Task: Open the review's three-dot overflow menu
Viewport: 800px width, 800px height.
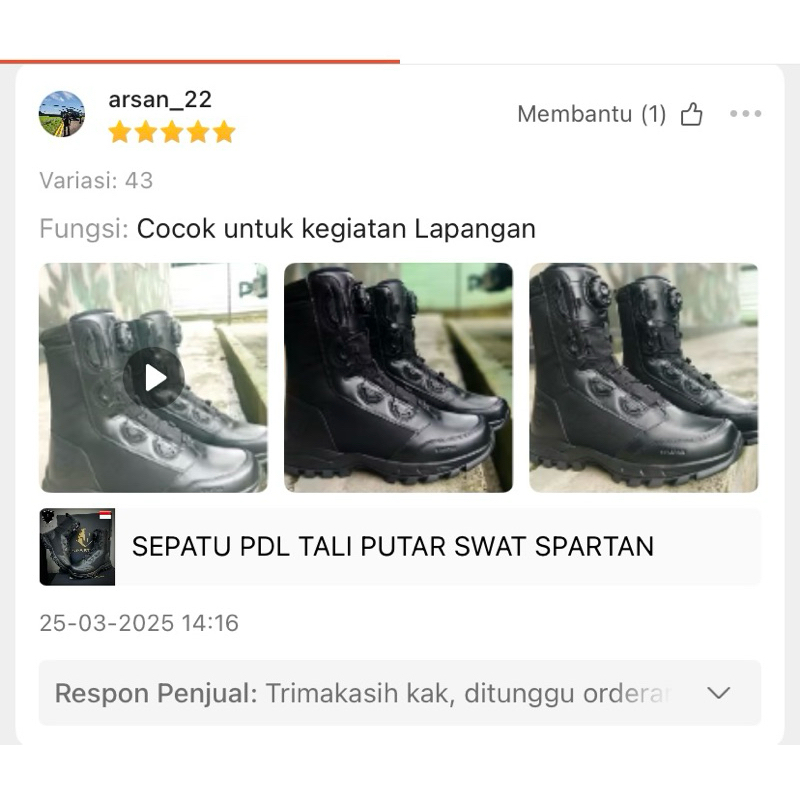Action: point(745,114)
